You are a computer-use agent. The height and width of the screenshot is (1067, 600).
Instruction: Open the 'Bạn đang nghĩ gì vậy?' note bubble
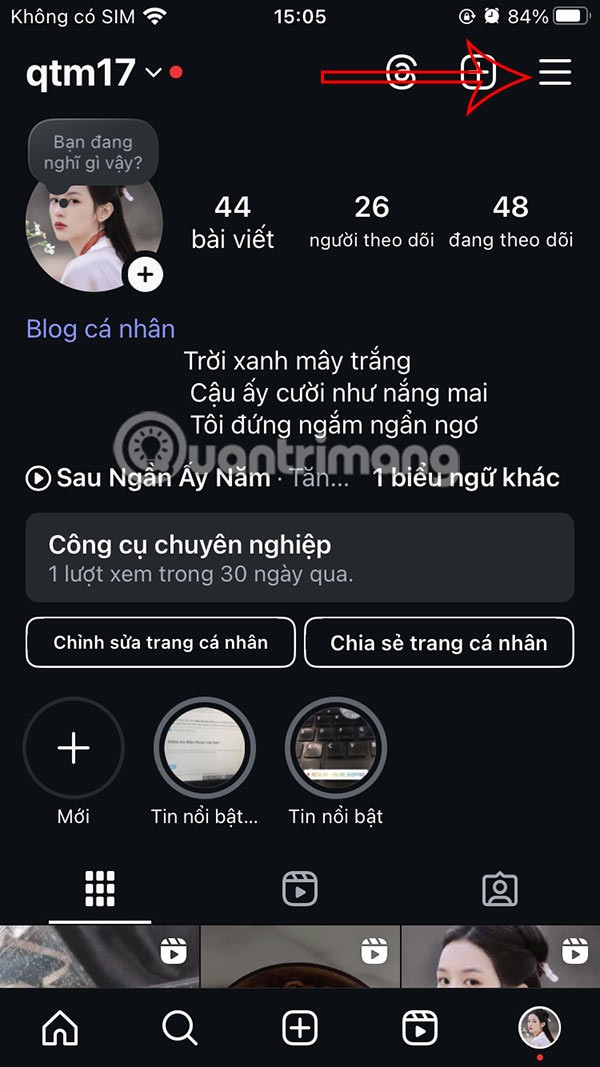pyautogui.click(x=92, y=151)
